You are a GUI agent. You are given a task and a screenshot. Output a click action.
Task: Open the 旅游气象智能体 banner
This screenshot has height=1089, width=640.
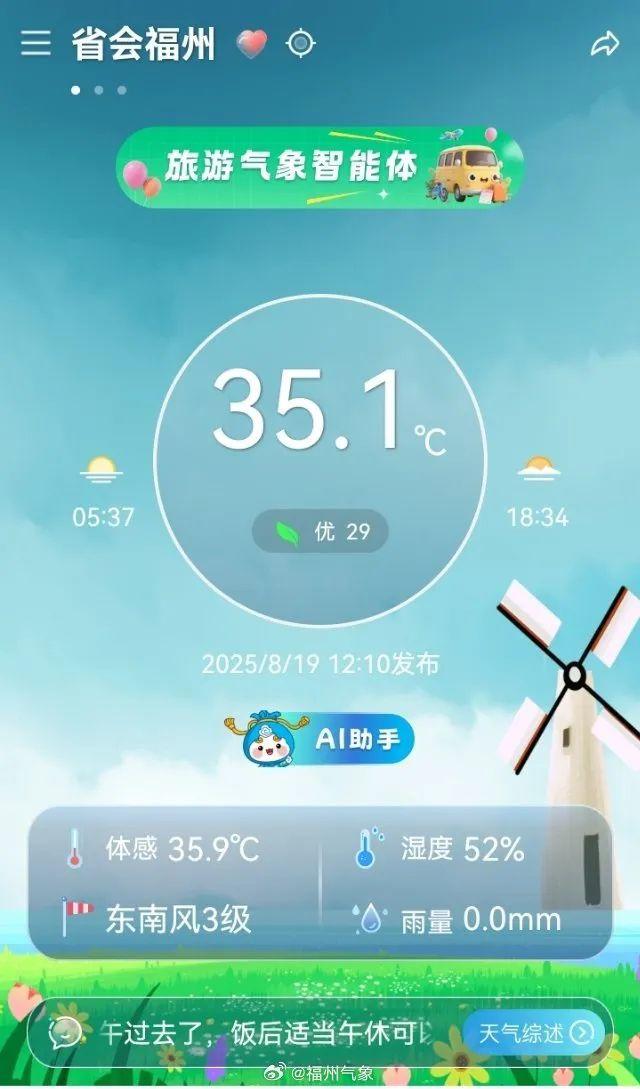pyautogui.click(x=320, y=167)
